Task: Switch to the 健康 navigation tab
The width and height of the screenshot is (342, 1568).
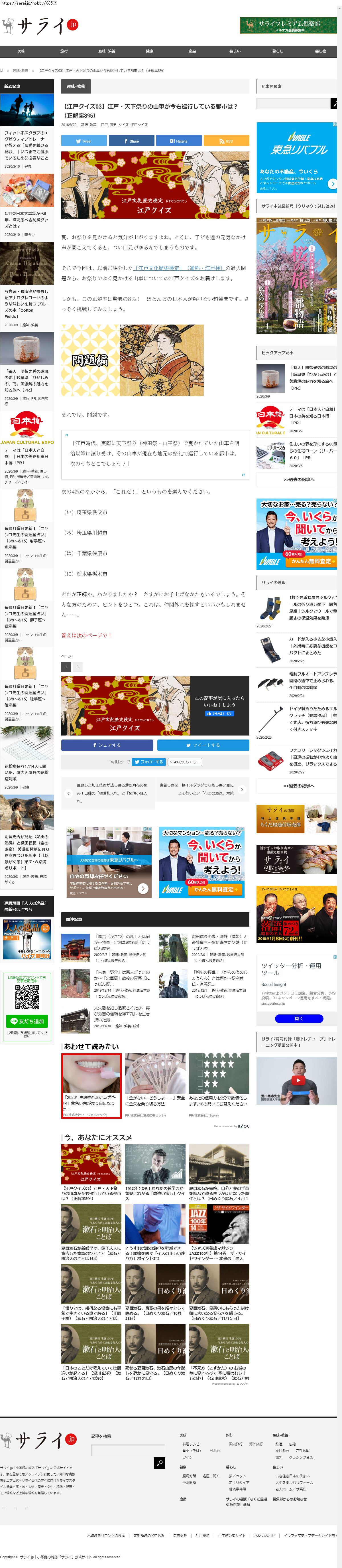Action: point(149,51)
